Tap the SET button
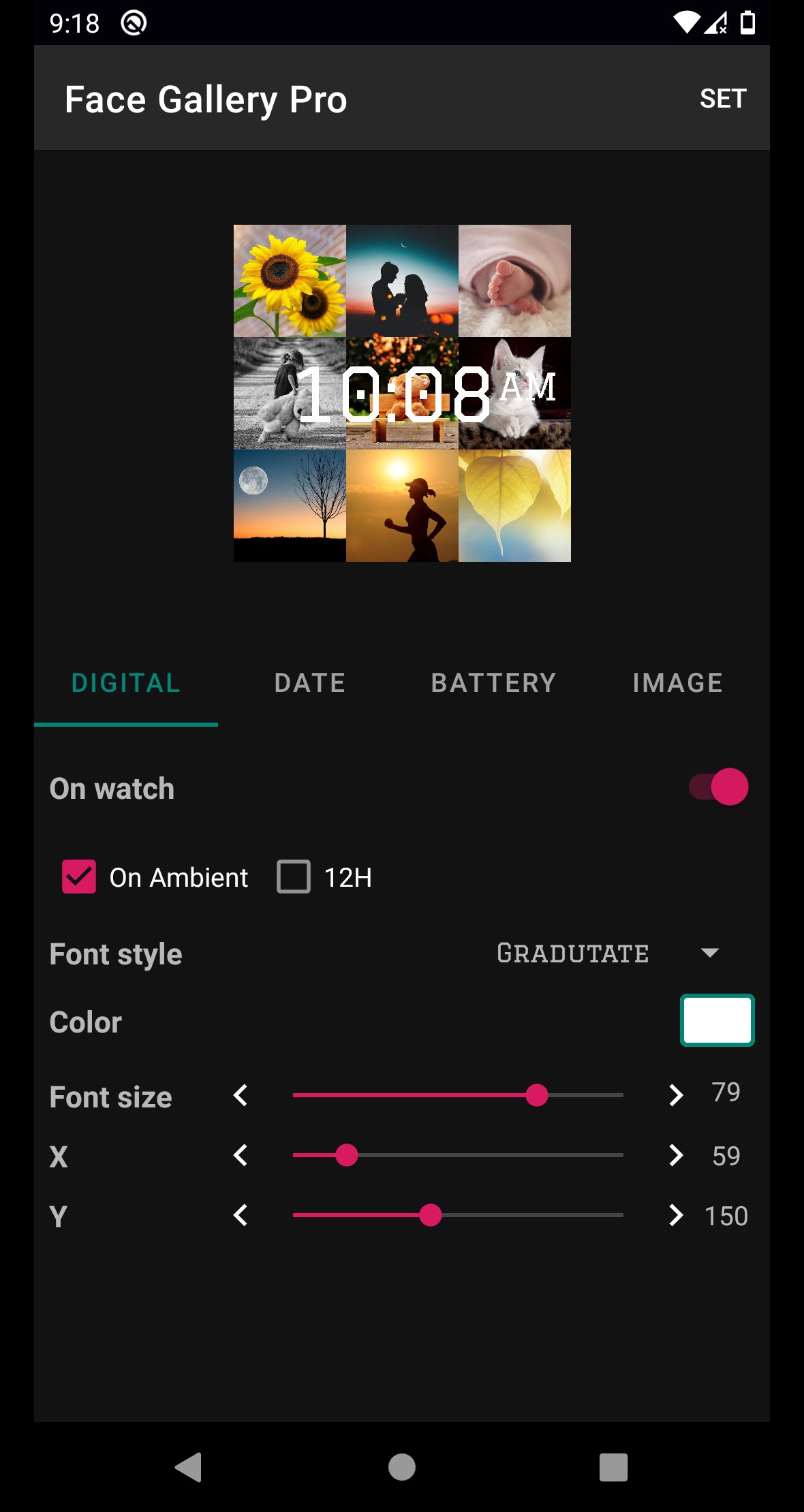The width and height of the screenshot is (804, 1512). (x=723, y=99)
